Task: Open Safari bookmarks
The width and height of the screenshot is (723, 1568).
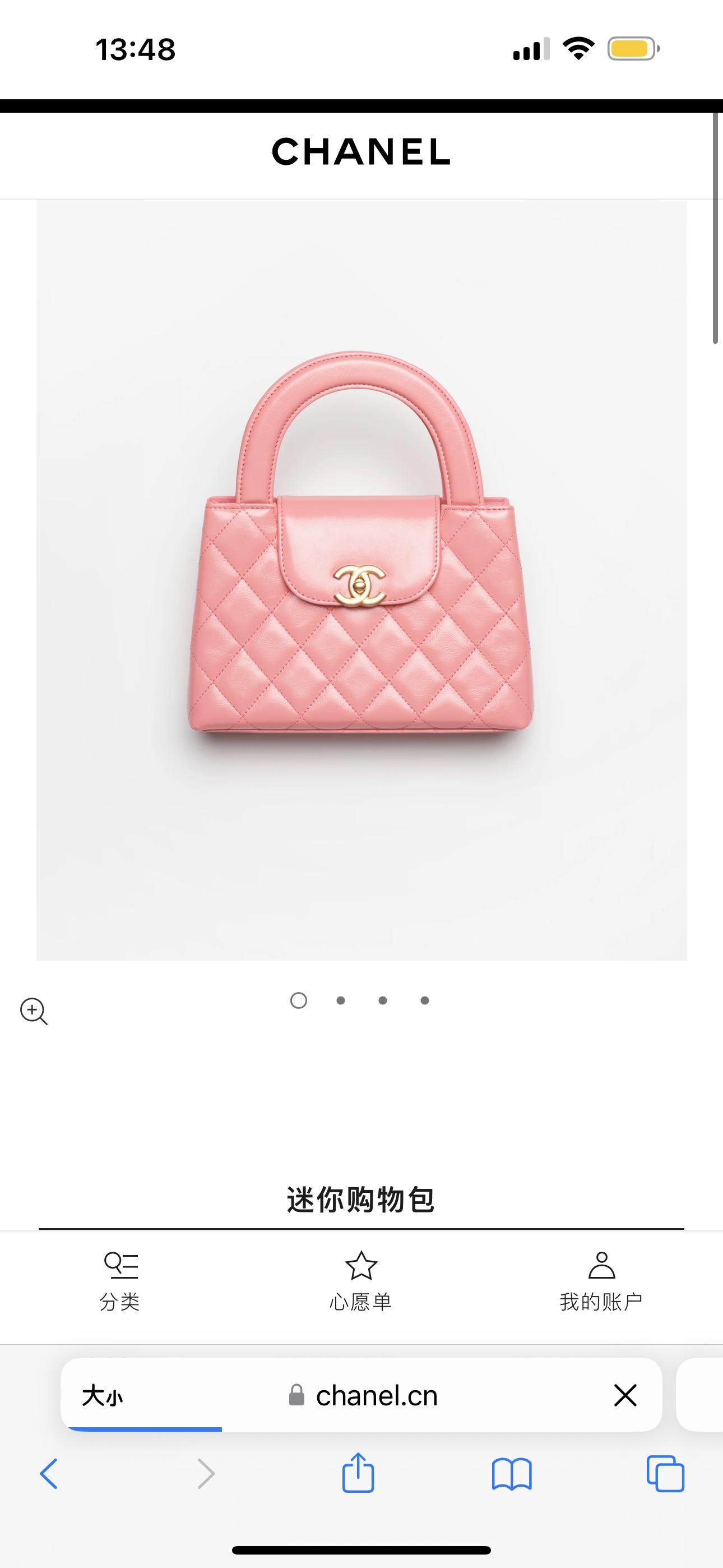Action: [x=511, y=1474]
